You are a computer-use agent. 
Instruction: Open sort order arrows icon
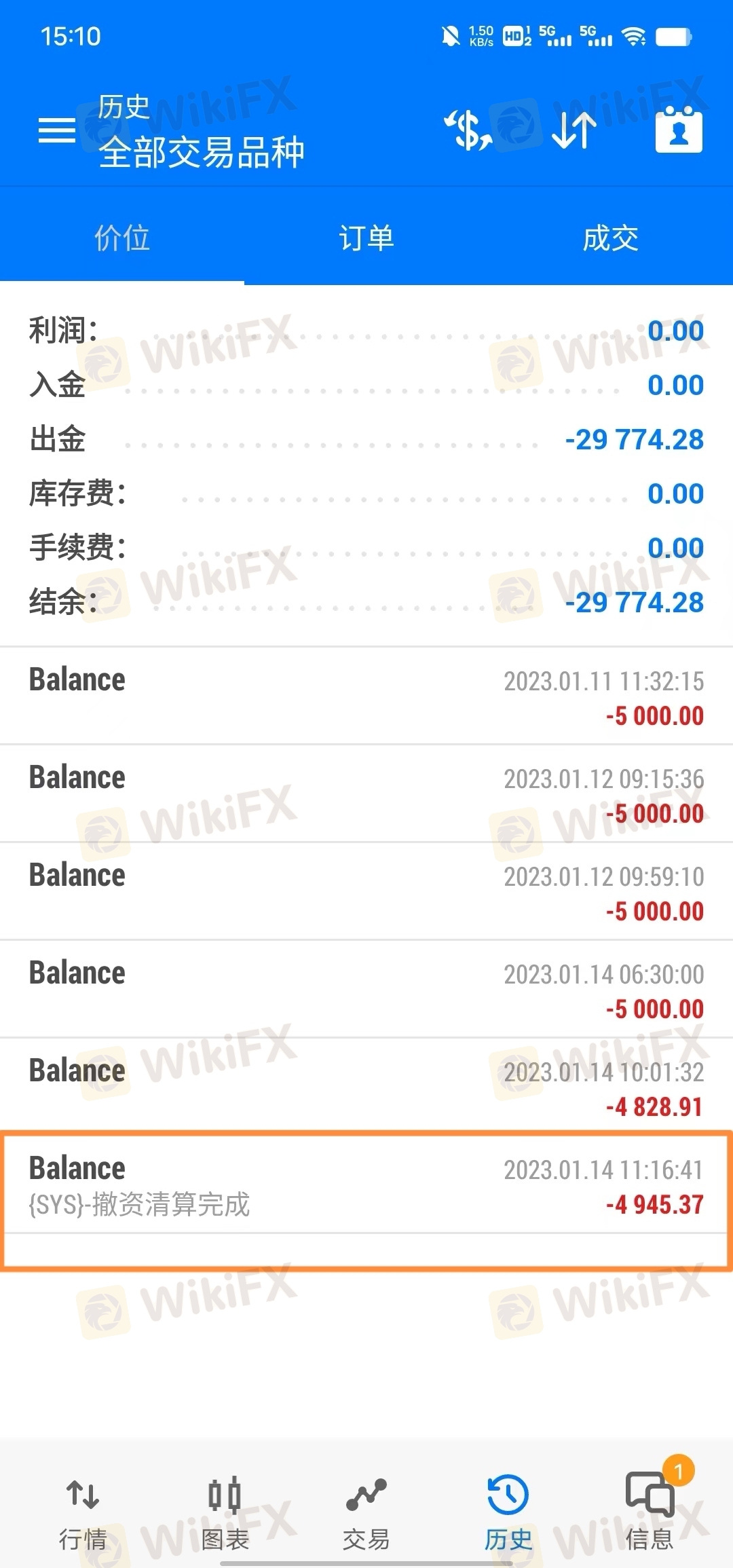pyautogui.click(x=574, y=130)
